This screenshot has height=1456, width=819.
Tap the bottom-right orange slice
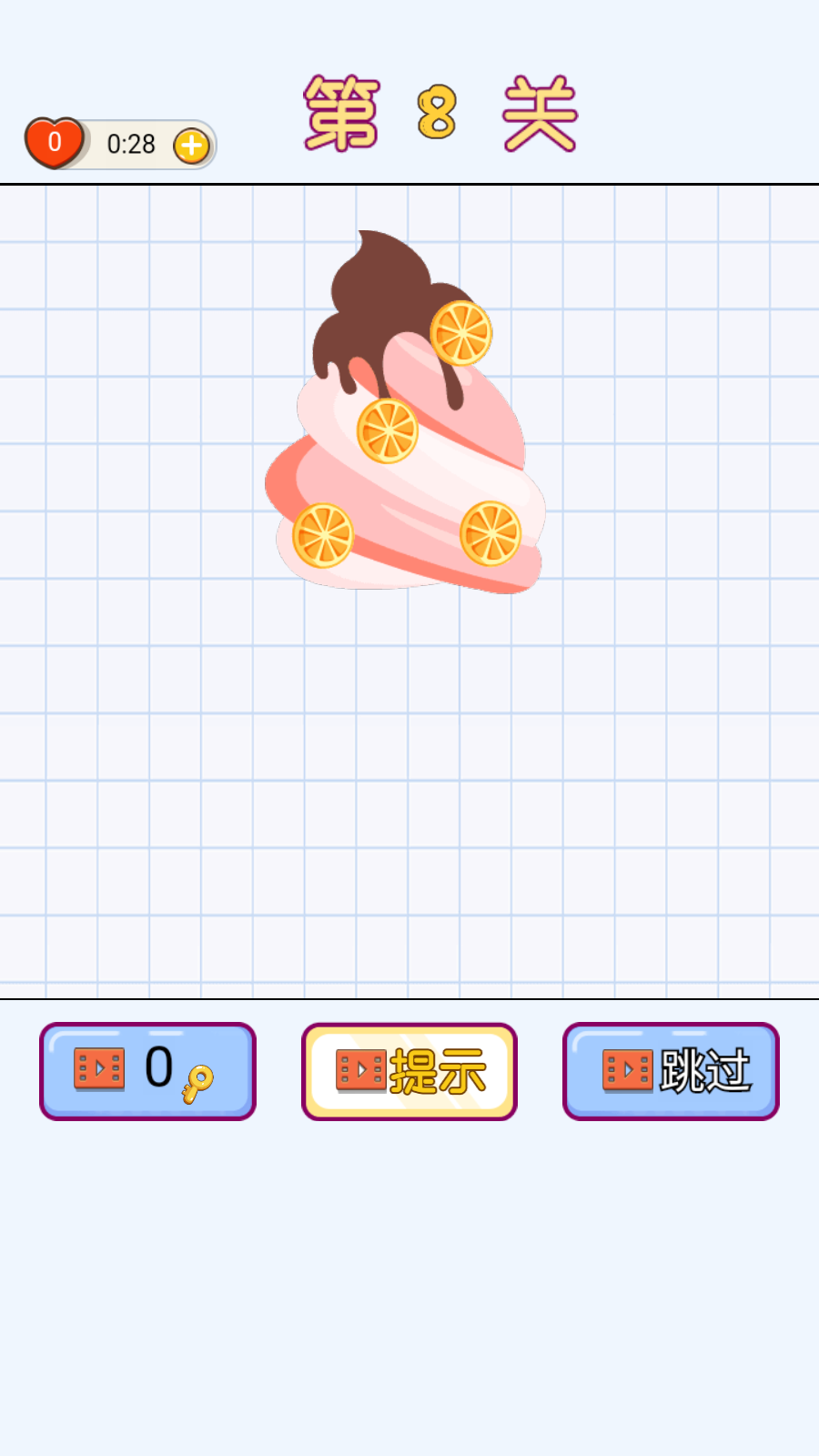(490, 532)
